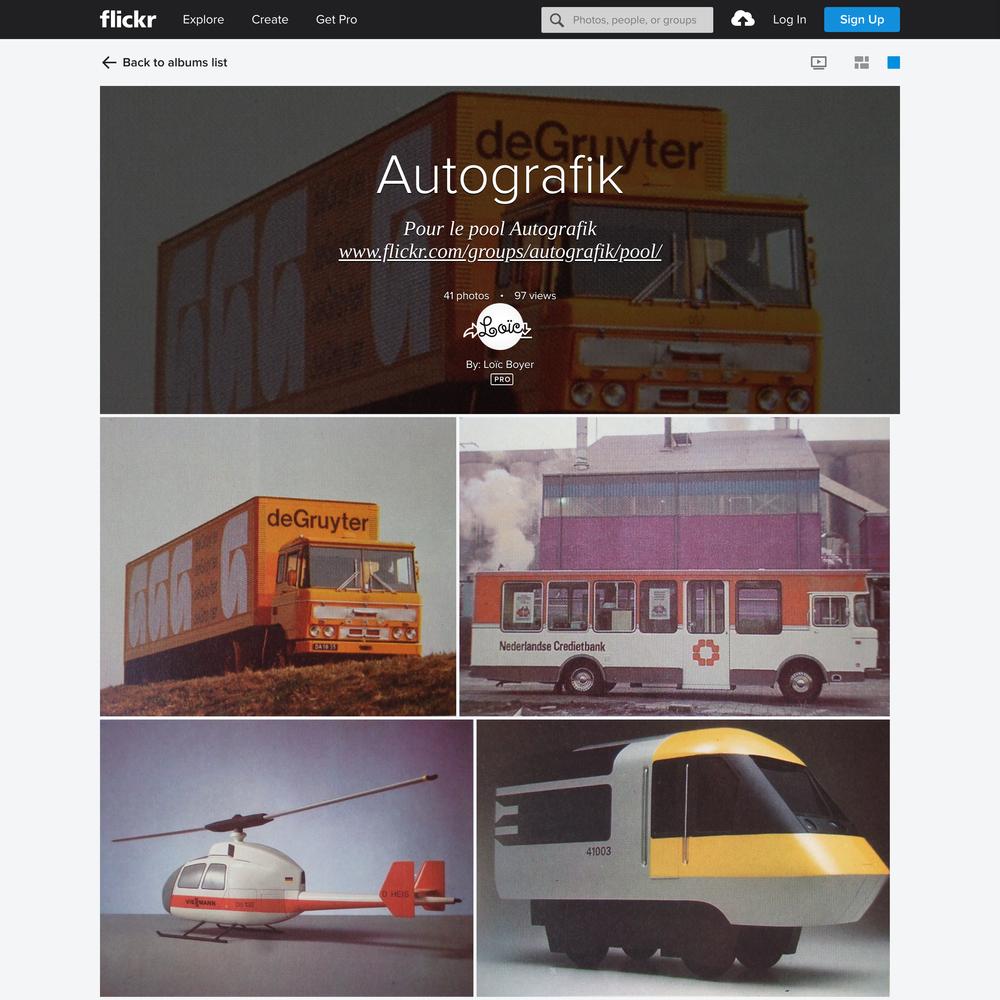Open the yellow train 41003 photo
The height and width of the screenshot is (1000, 1000).
[683, 858]
